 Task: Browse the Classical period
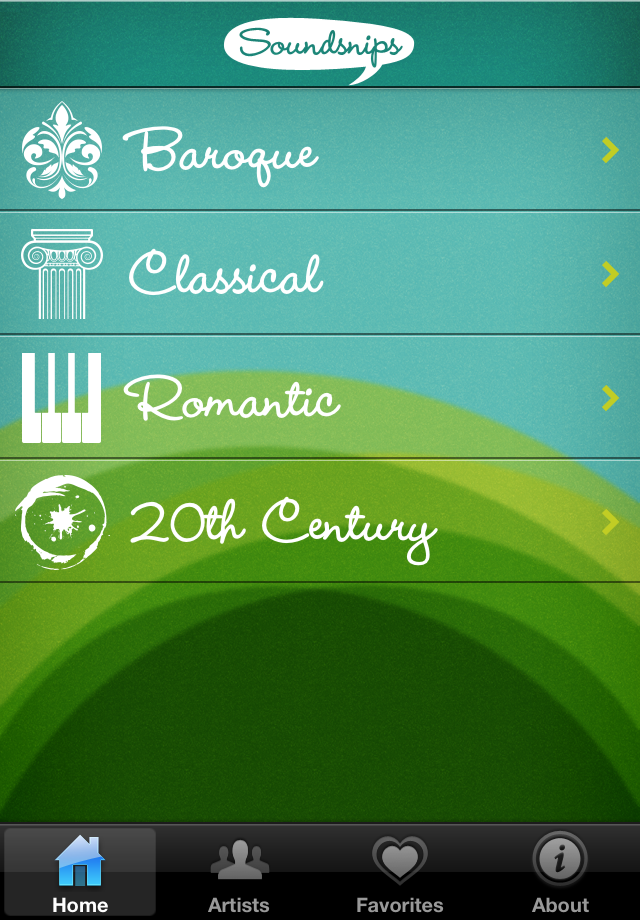[320, 274]
